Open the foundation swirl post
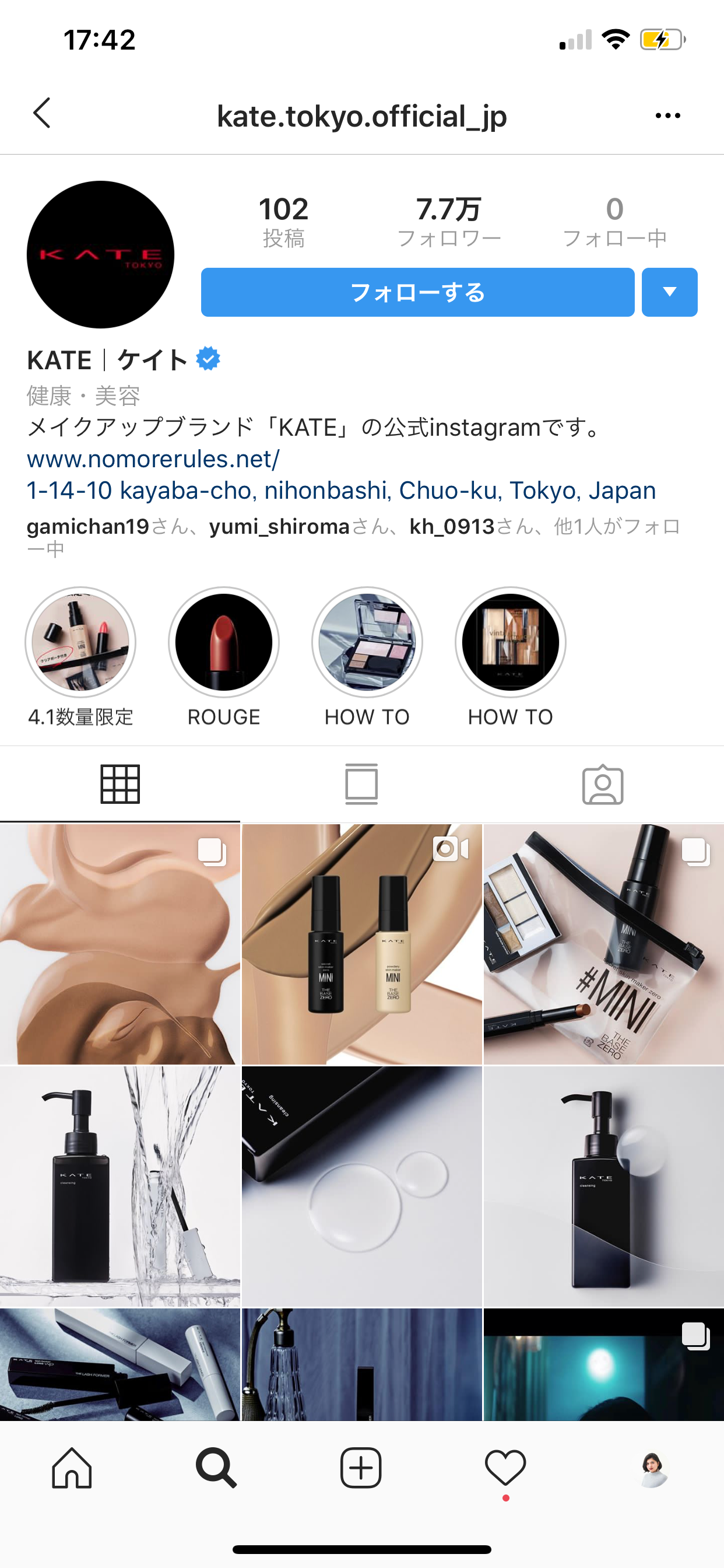The image size is (724, 1568). coord(120,944)
